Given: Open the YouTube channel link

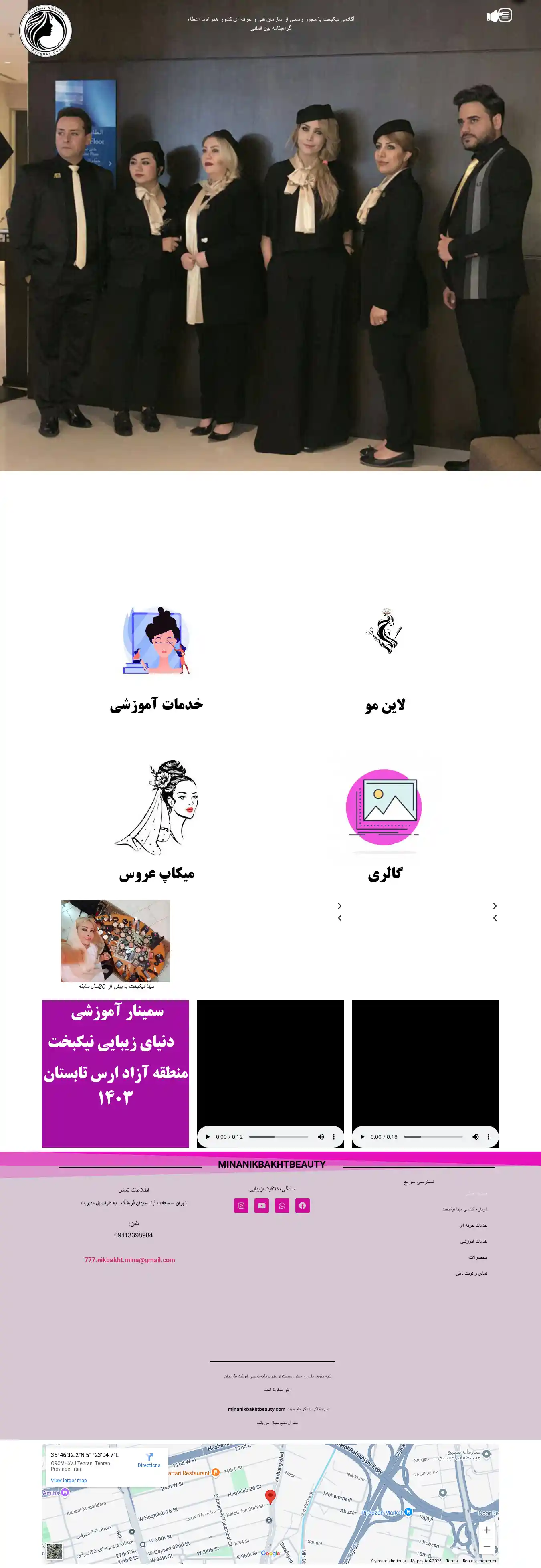Looking at the screenshot, I should 262,1205.
